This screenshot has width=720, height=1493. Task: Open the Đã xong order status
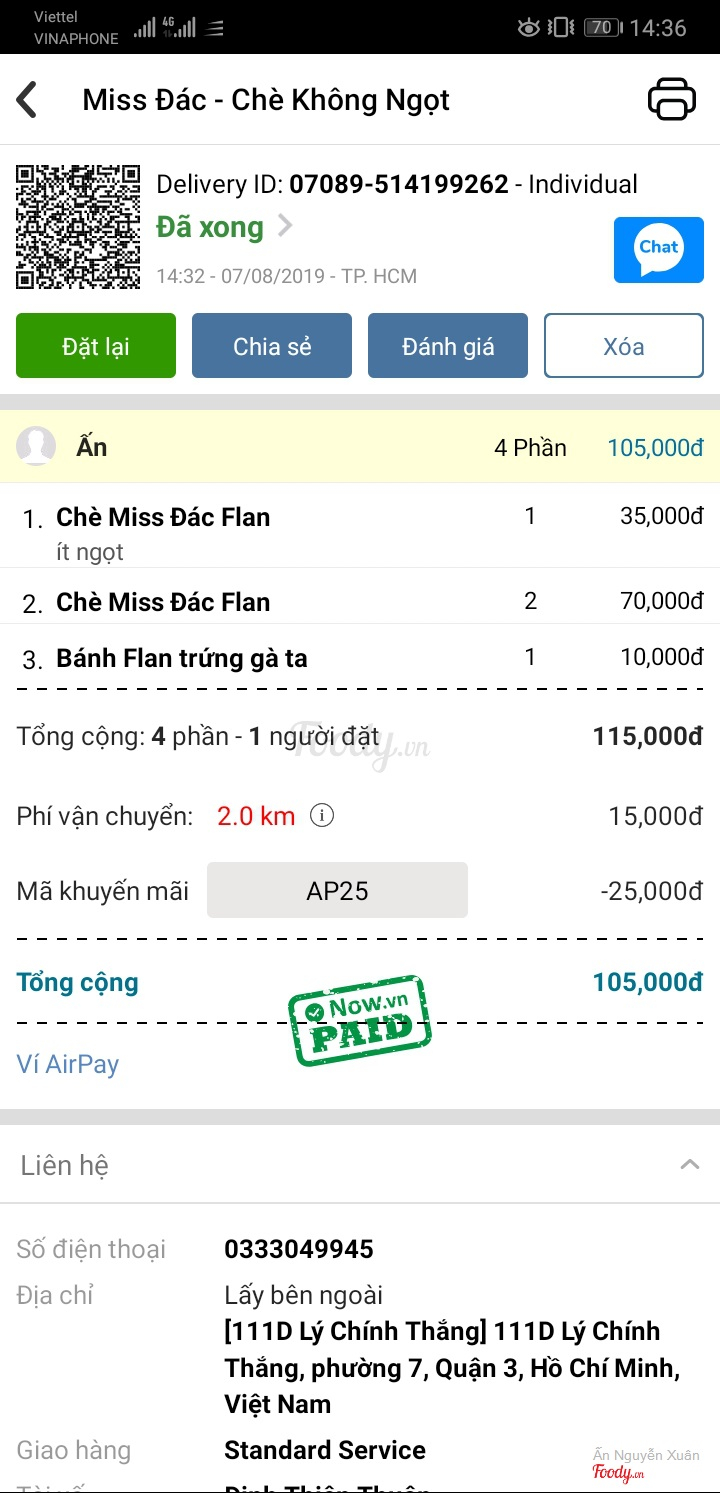pyautogui.click(x=224, y=227)
